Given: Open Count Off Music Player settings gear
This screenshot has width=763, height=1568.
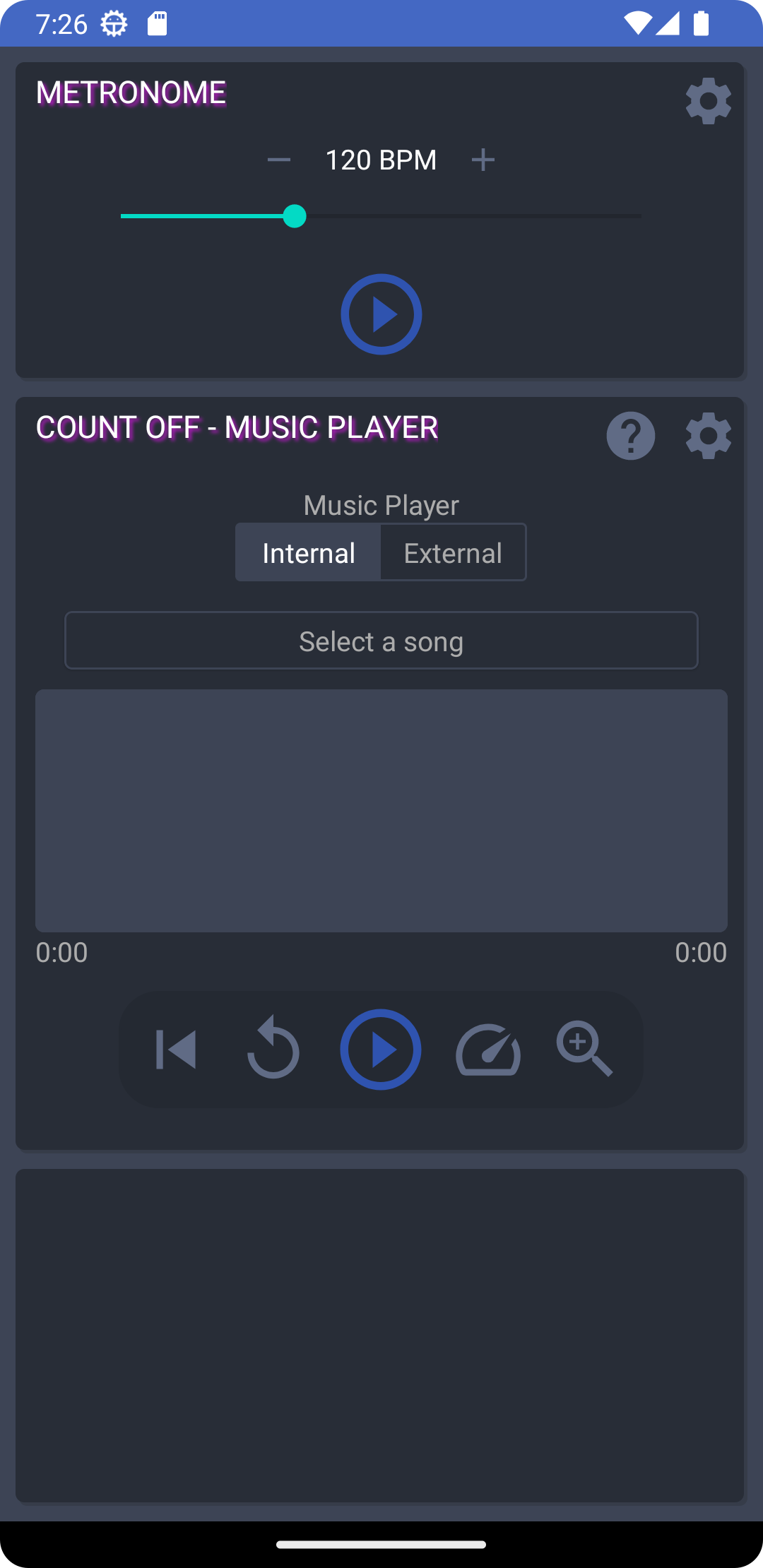Looking at the screenshot, I should point(708,436).
